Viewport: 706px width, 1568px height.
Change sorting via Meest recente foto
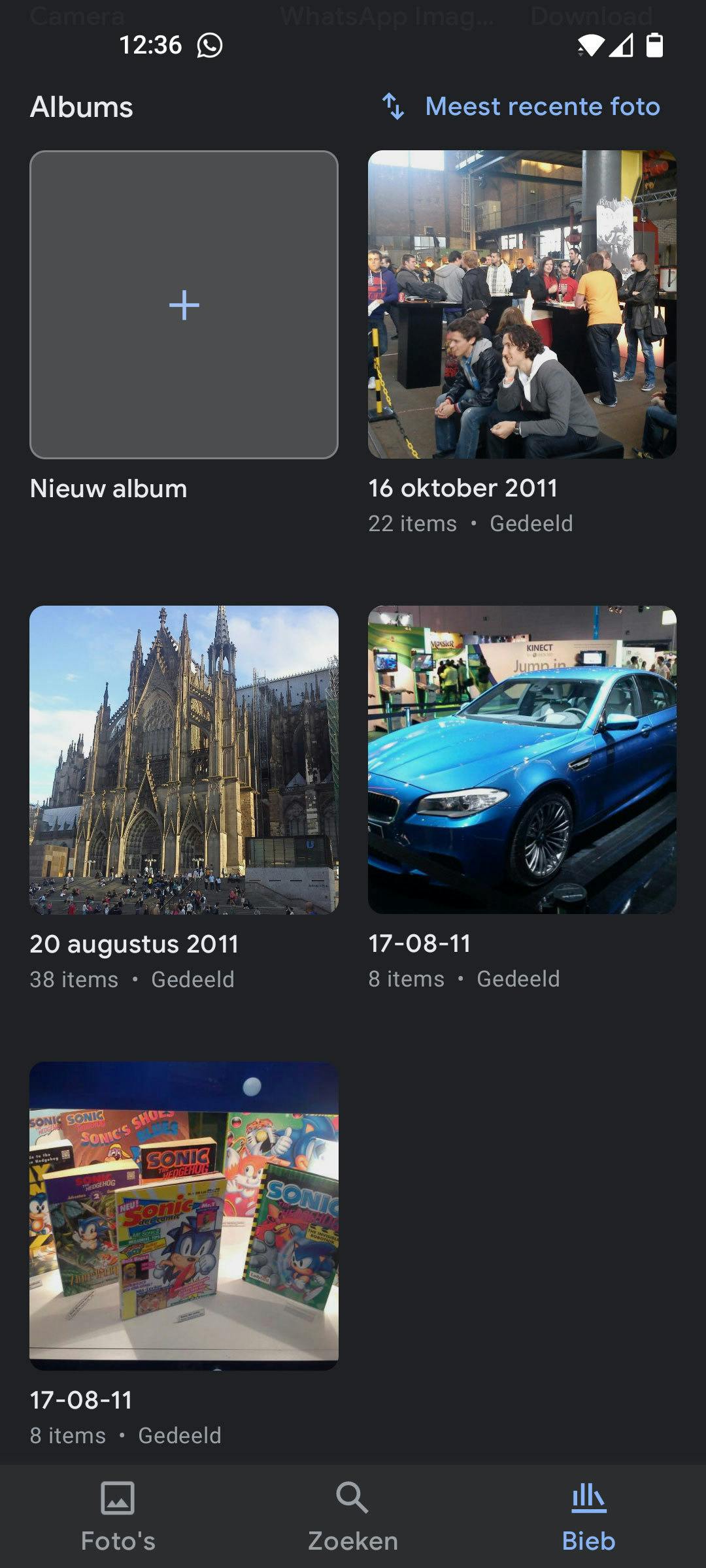coord(522,106)
